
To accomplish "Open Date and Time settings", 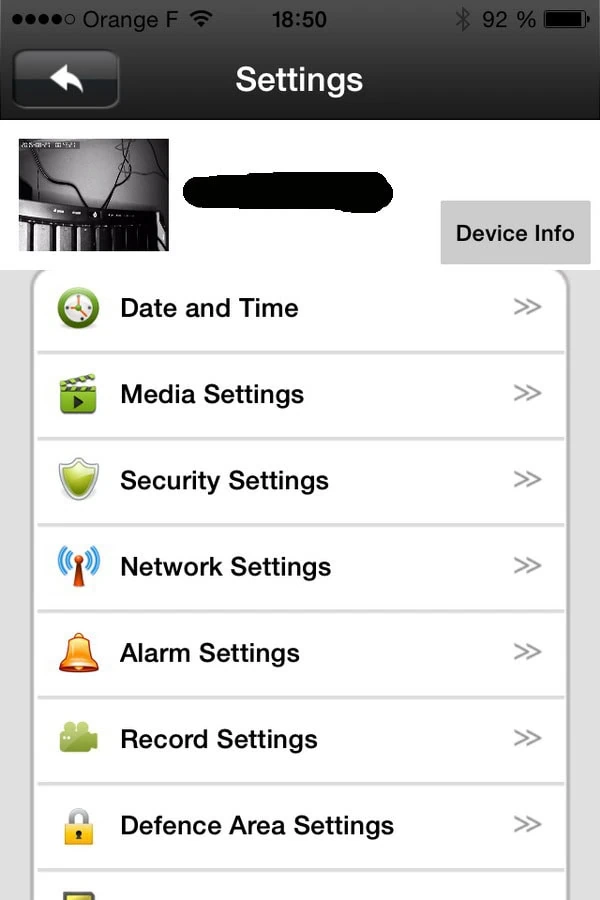I will pyautogui.click(x=300, y=308).
